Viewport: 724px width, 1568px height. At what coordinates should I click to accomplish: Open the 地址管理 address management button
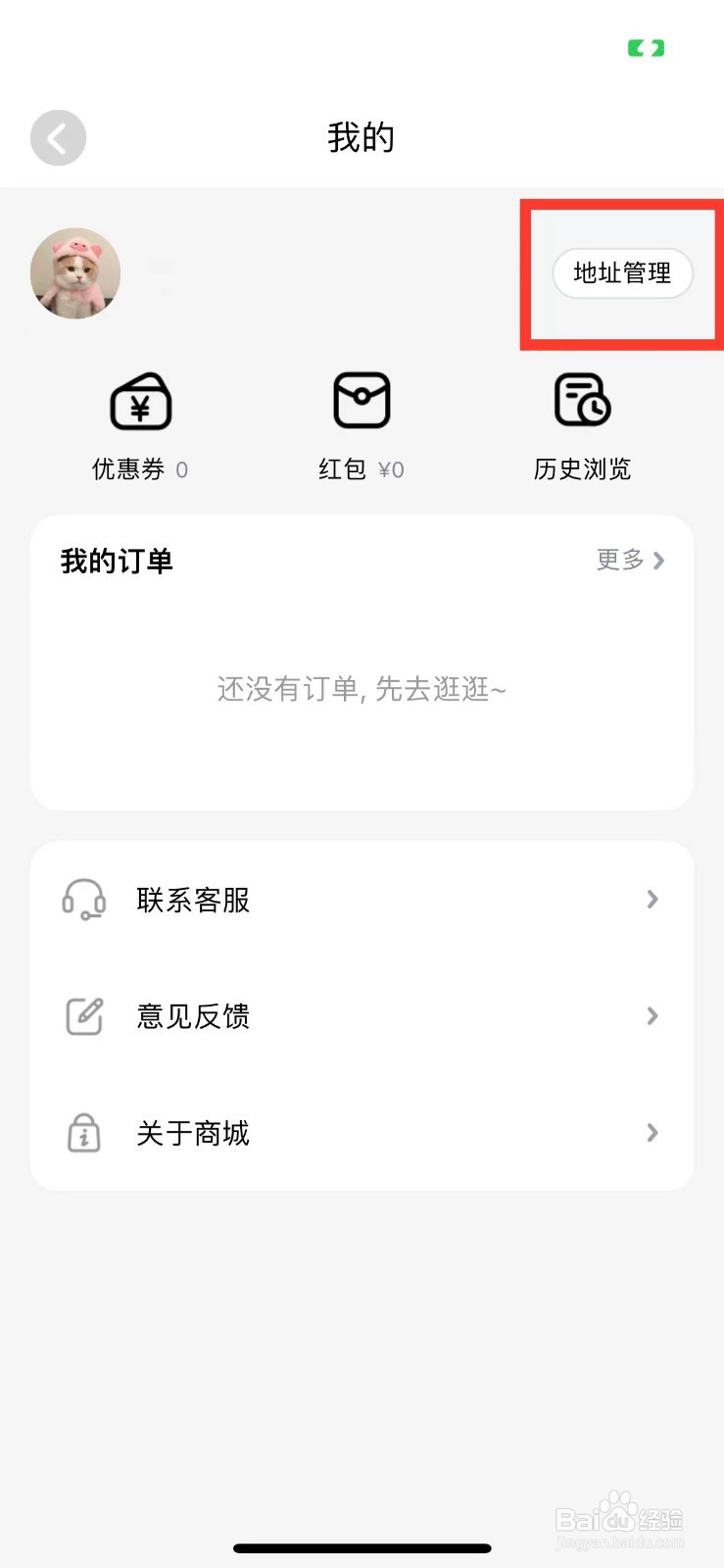click(x=623, y=274)
